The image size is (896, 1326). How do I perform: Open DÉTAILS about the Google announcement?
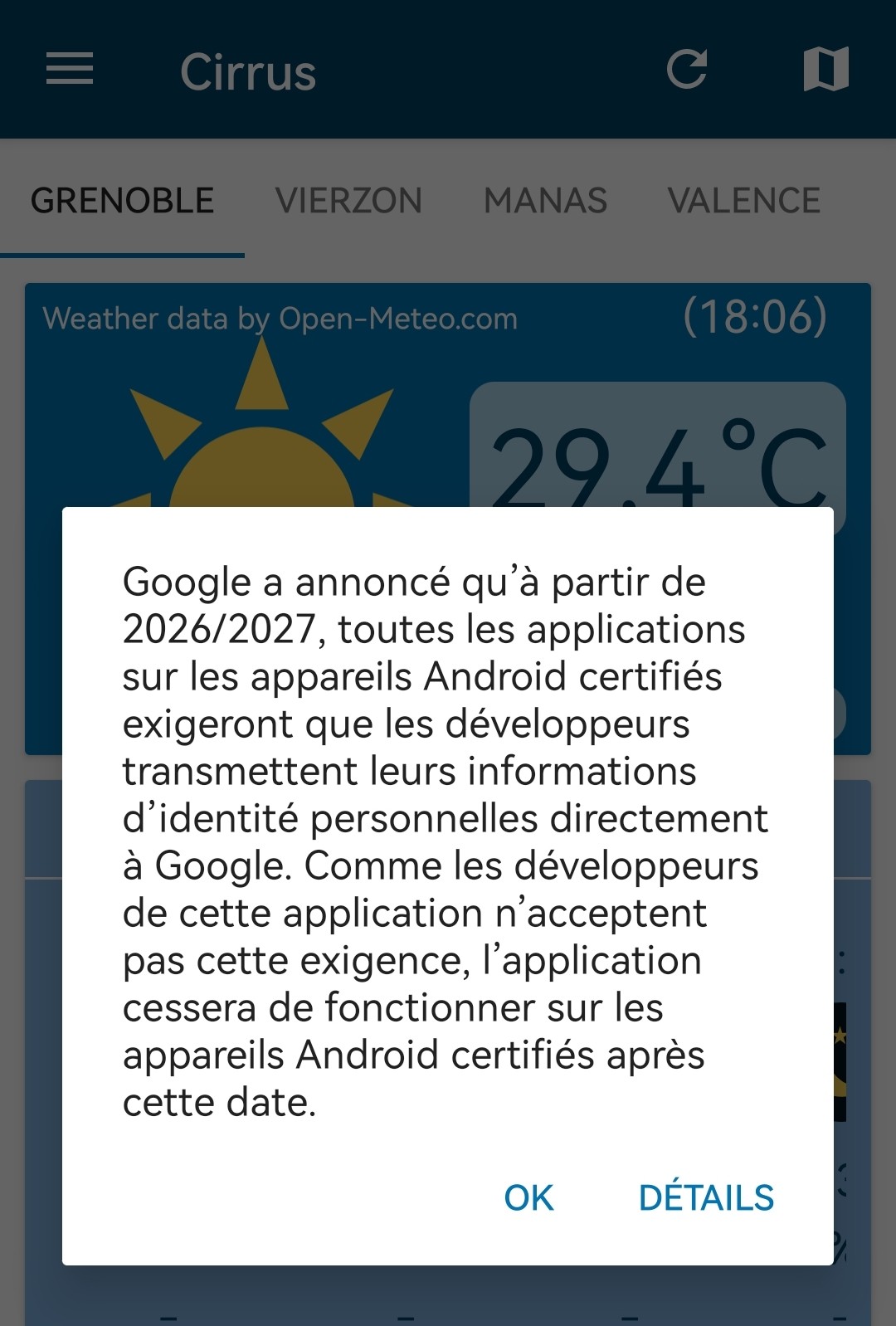(706, 1197)
